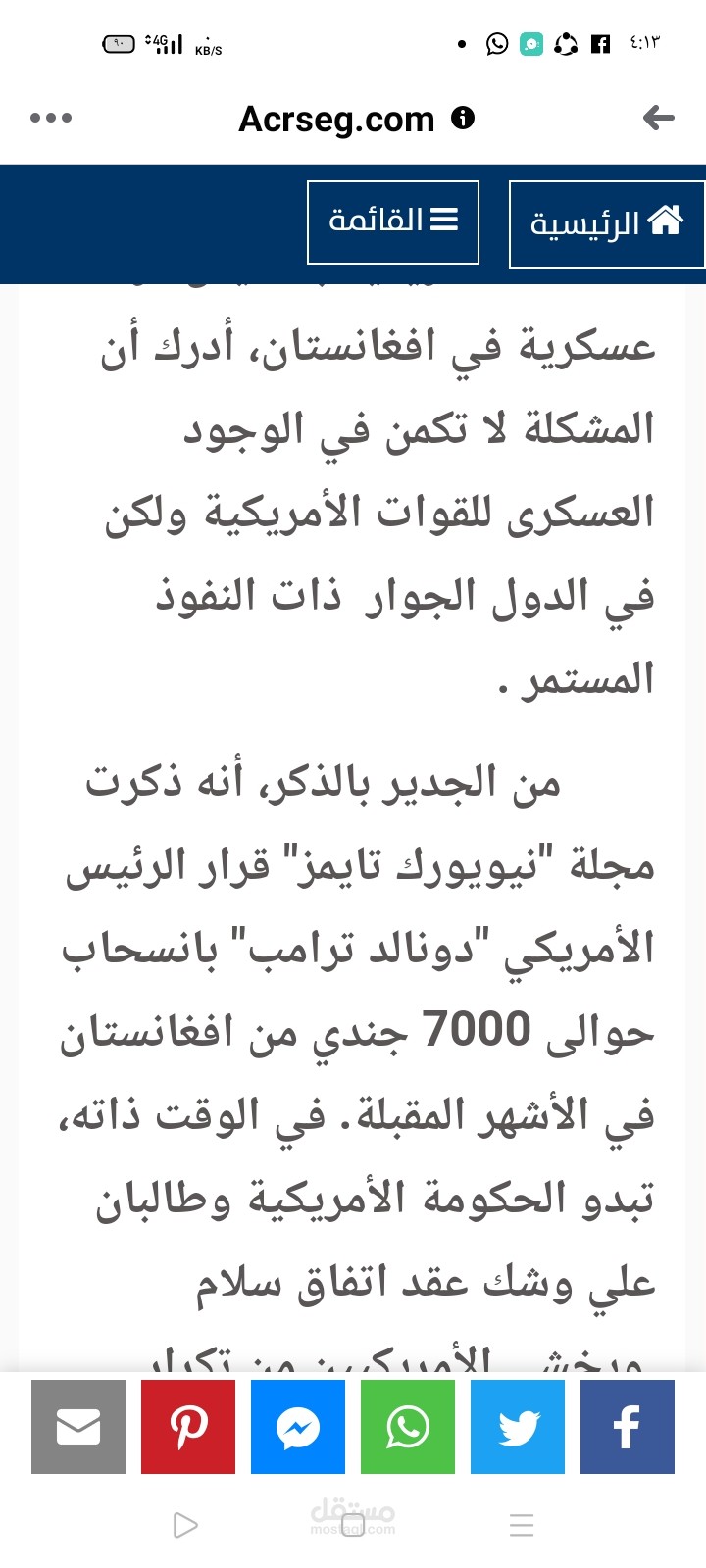This screenshot has height=1568, width=706.
Task: Go back using the arrow icon
Action: tap(658, 119)
